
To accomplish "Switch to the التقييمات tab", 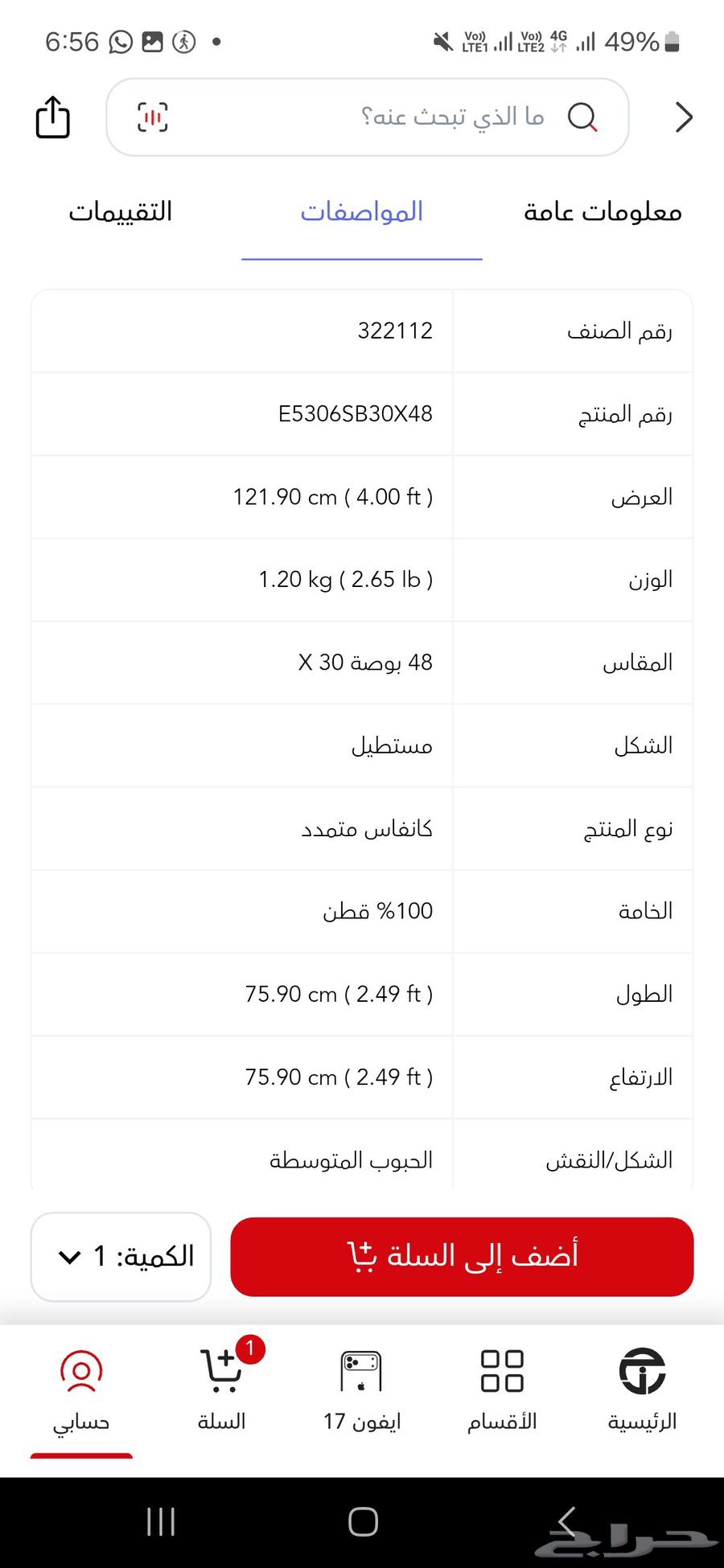I will [x=121, y=212].
